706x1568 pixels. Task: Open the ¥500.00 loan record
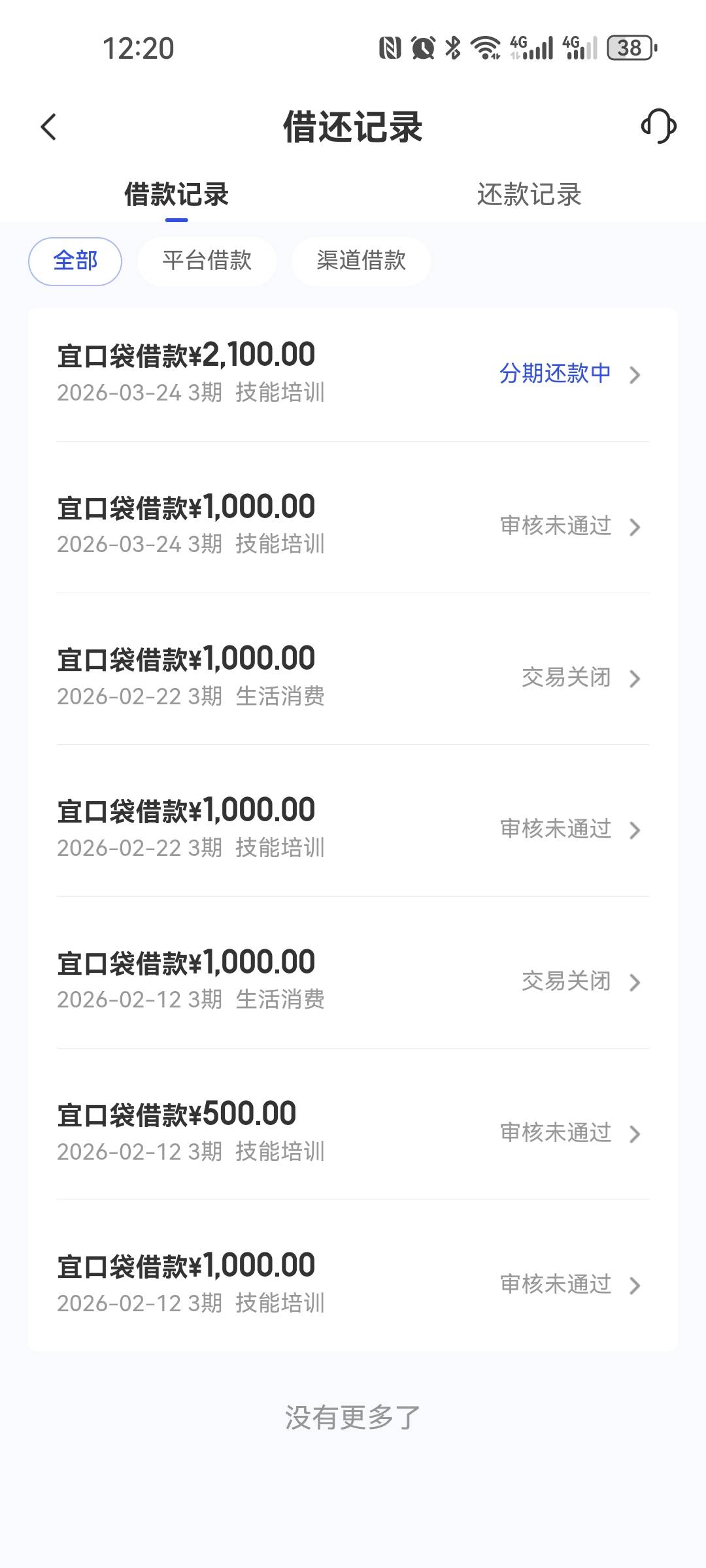pos(353,1132)
